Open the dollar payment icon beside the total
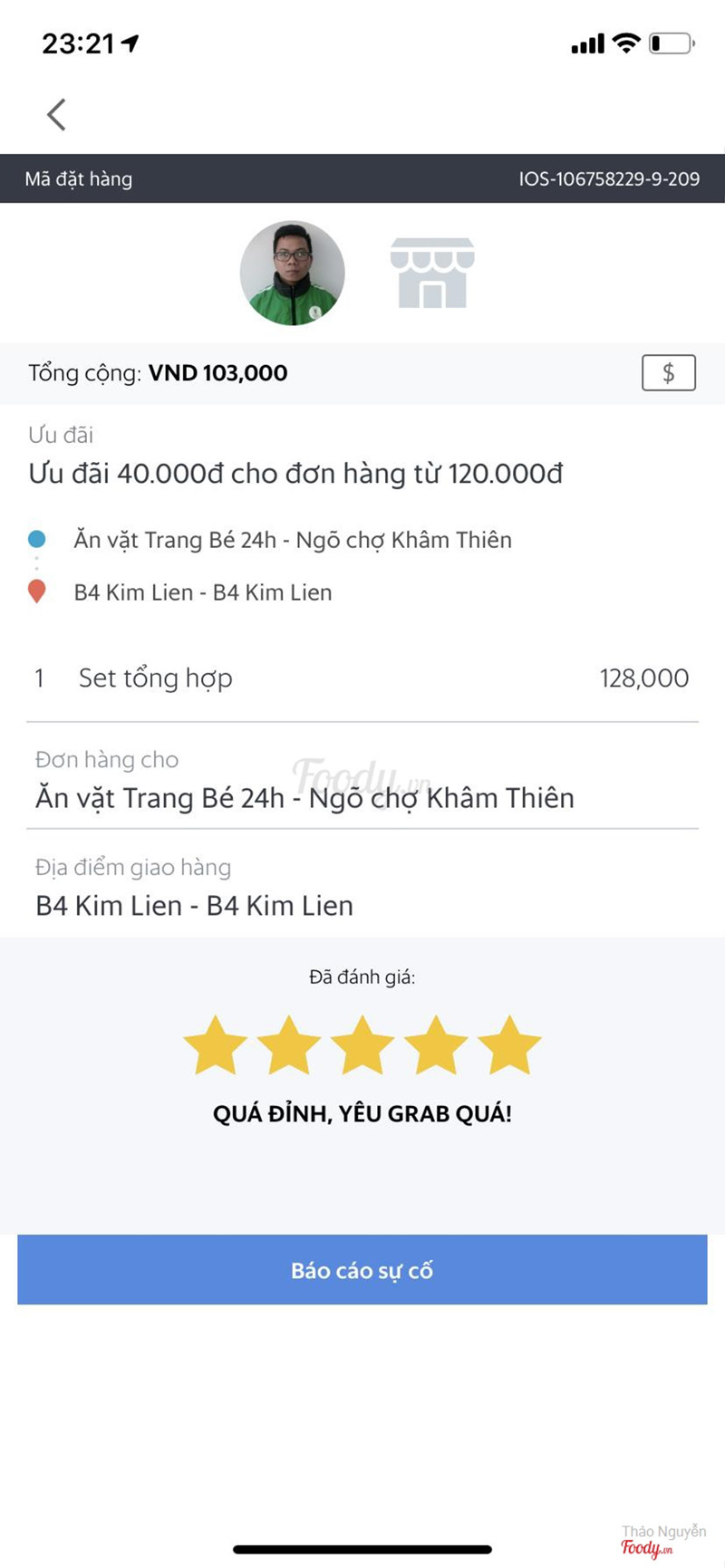 [x=668, y=373]
